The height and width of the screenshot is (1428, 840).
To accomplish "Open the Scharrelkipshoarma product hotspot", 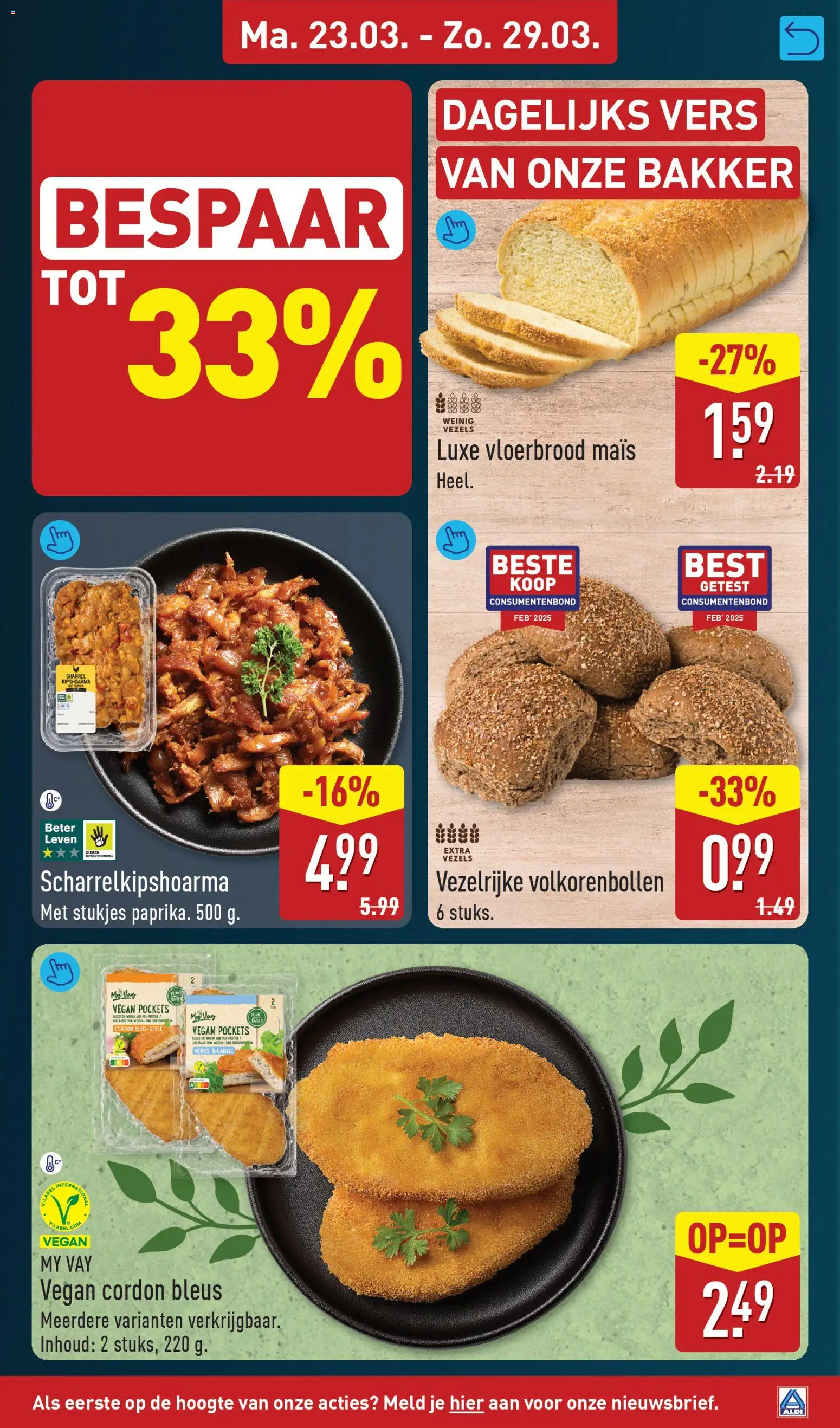I will (60, 540).
